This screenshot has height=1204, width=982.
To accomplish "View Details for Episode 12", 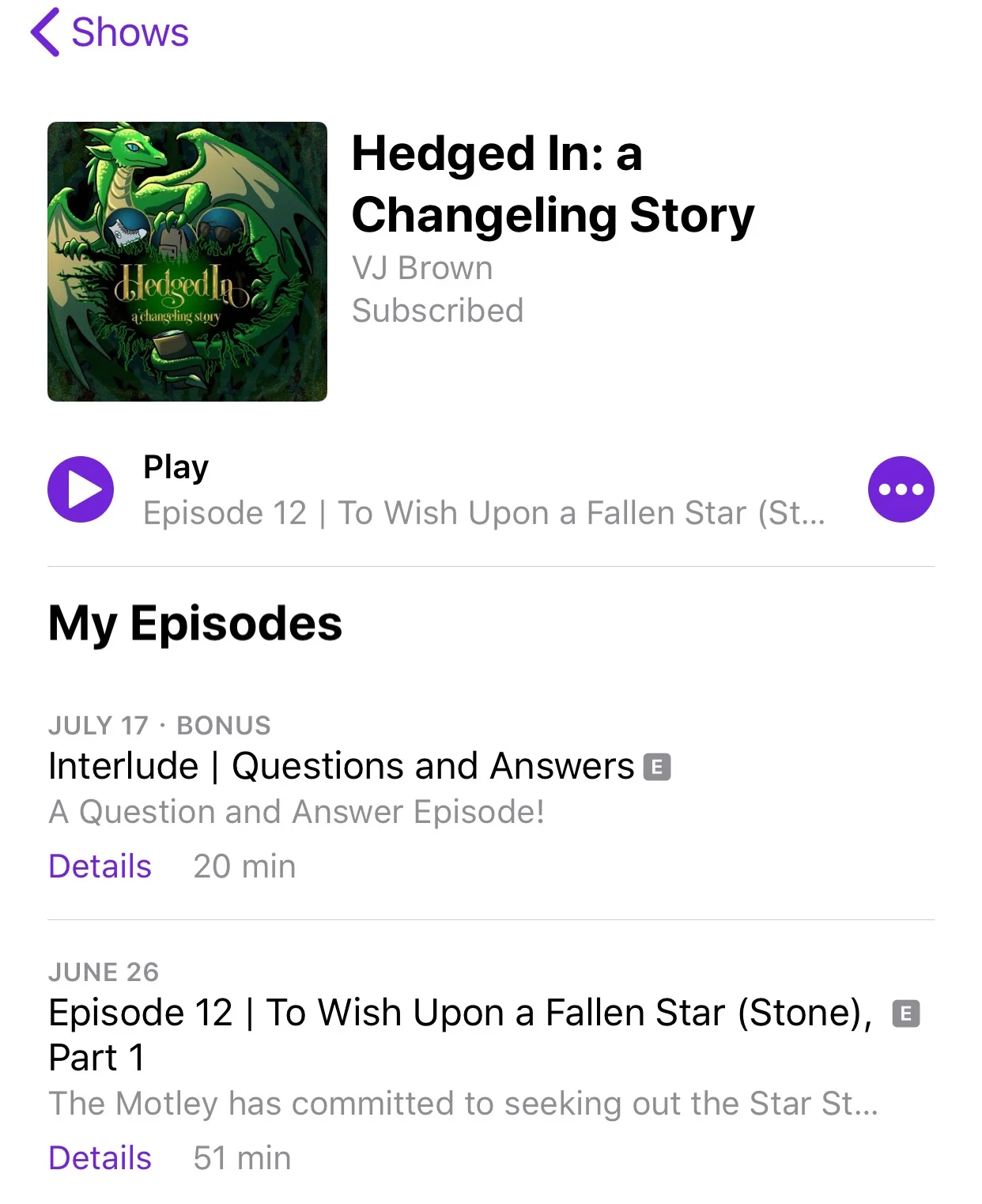I will 100,1158.
